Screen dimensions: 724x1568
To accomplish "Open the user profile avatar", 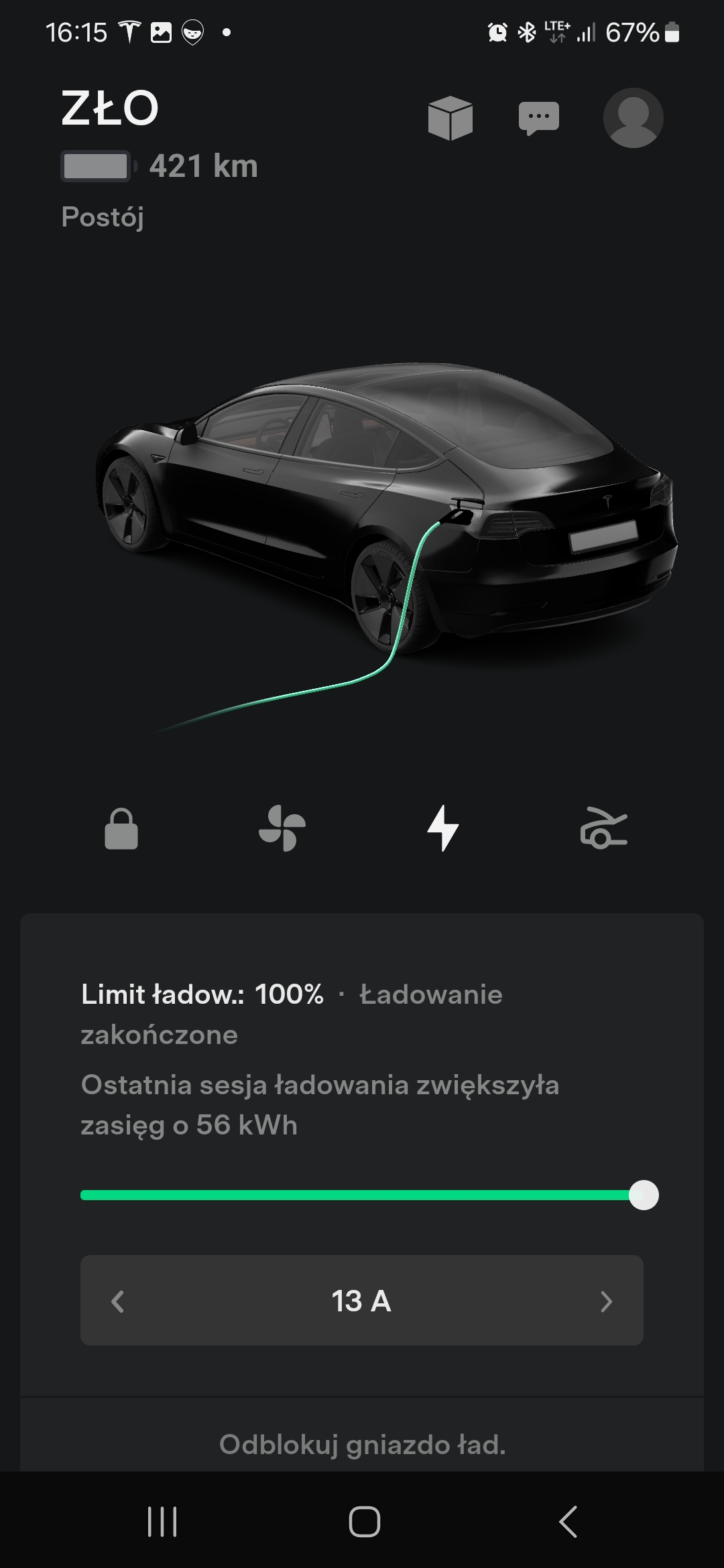I will coord(633,118).
